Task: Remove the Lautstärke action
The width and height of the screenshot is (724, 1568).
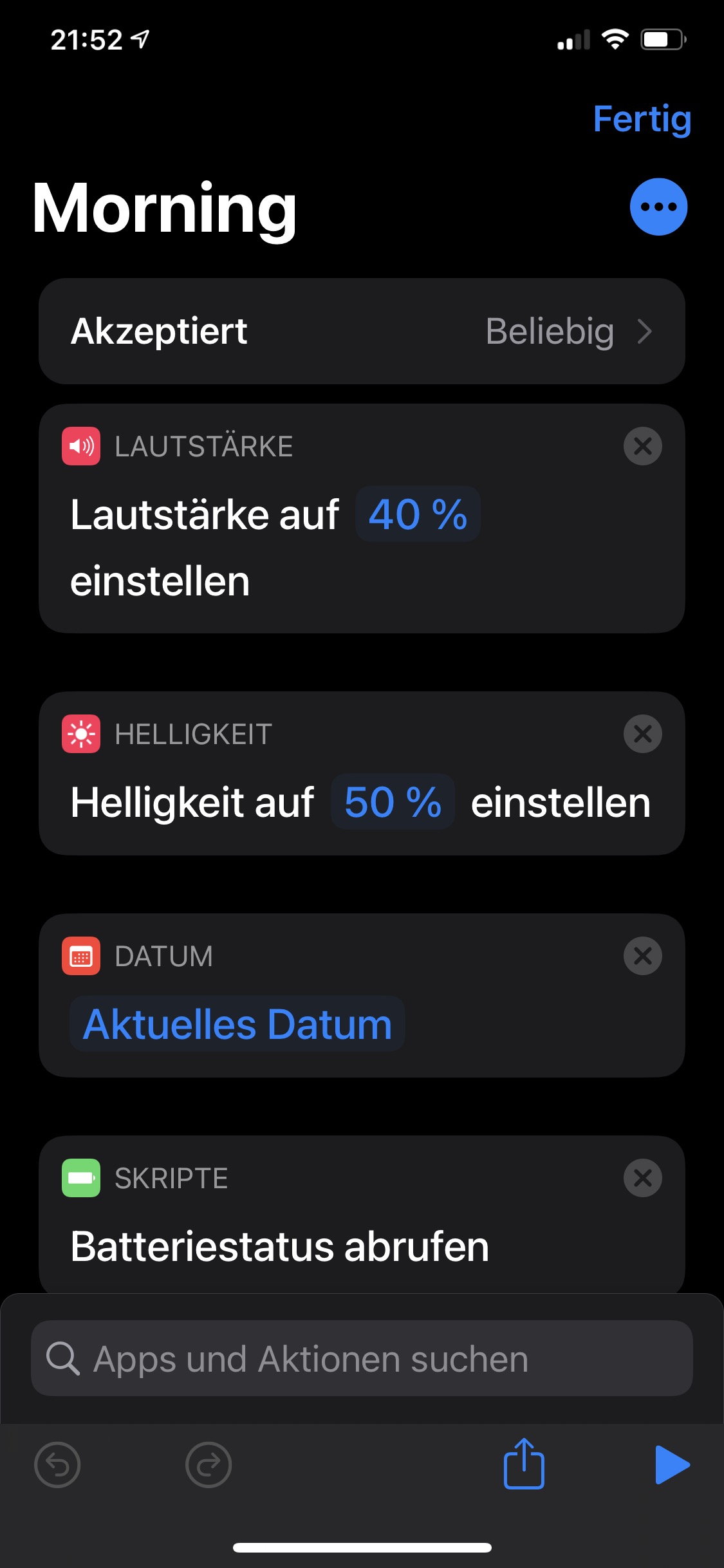Action: click(642, 446)
